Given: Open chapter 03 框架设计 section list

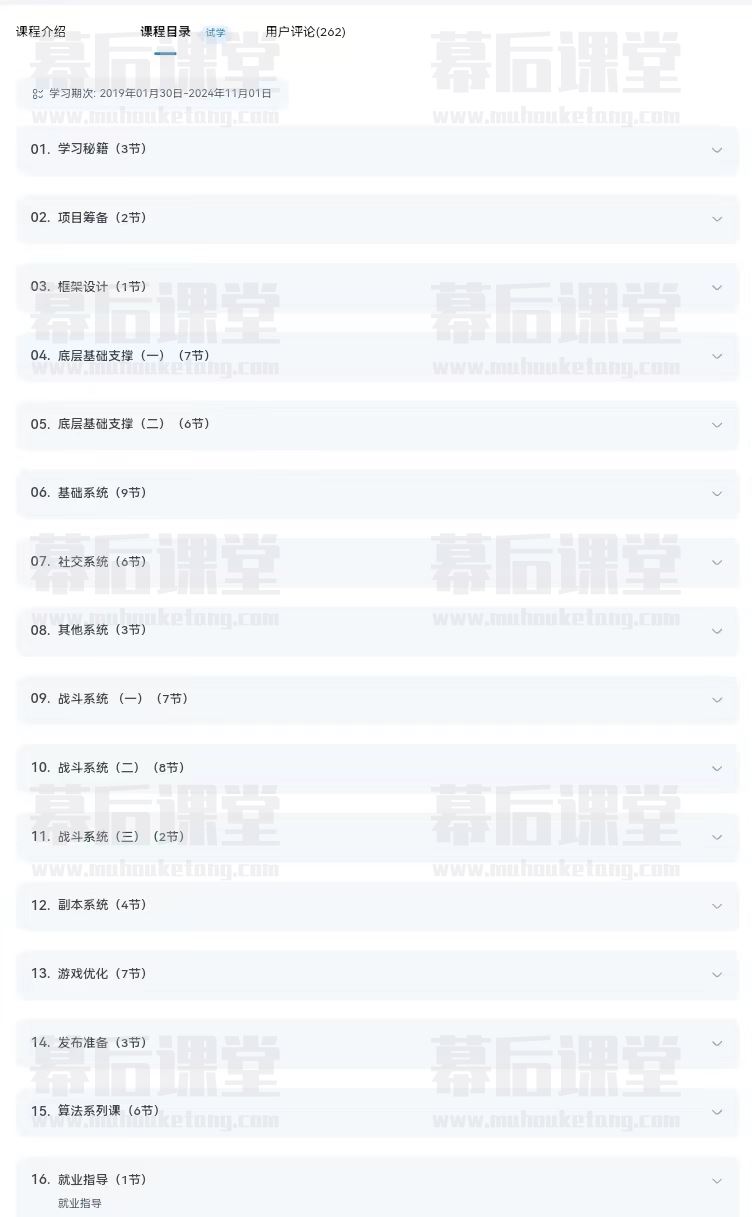Looking at the screenshot, I should [x=716, y=287].
